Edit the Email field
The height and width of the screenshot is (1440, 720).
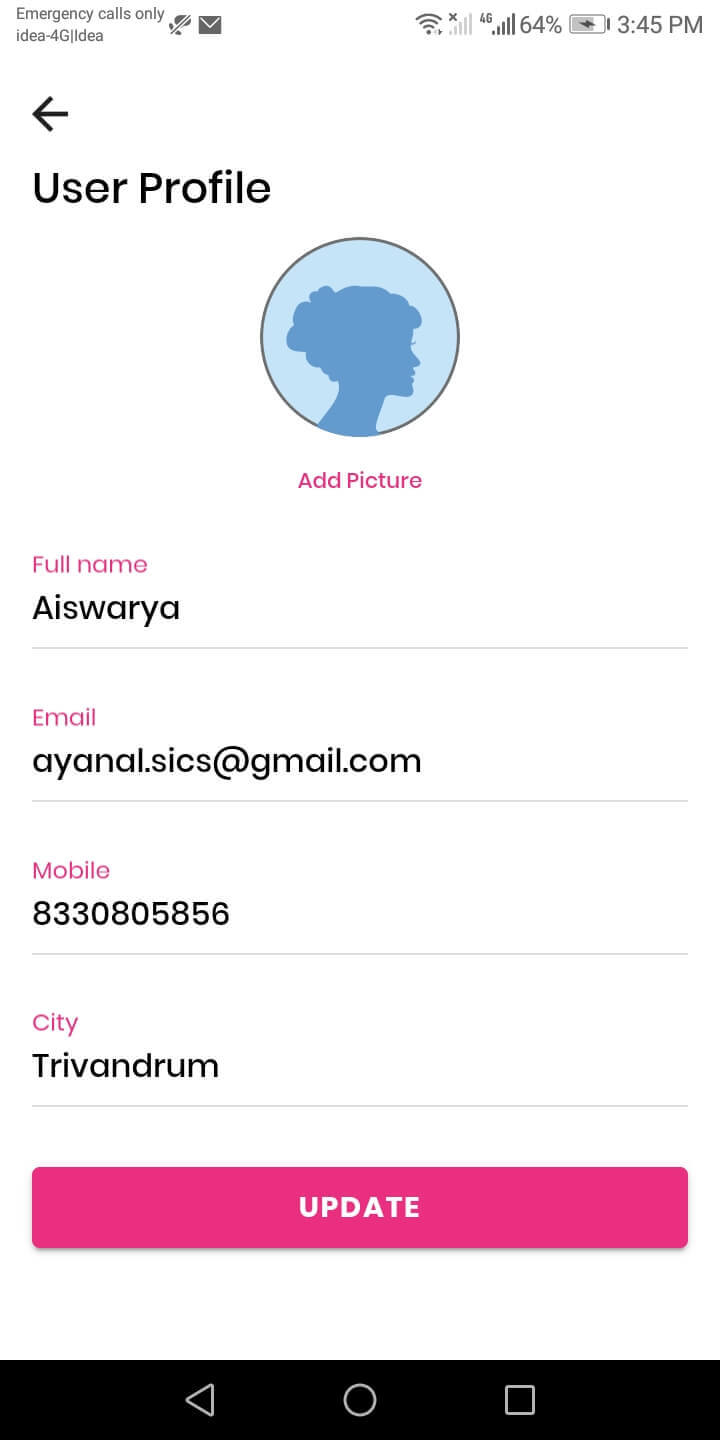[360, 761]
